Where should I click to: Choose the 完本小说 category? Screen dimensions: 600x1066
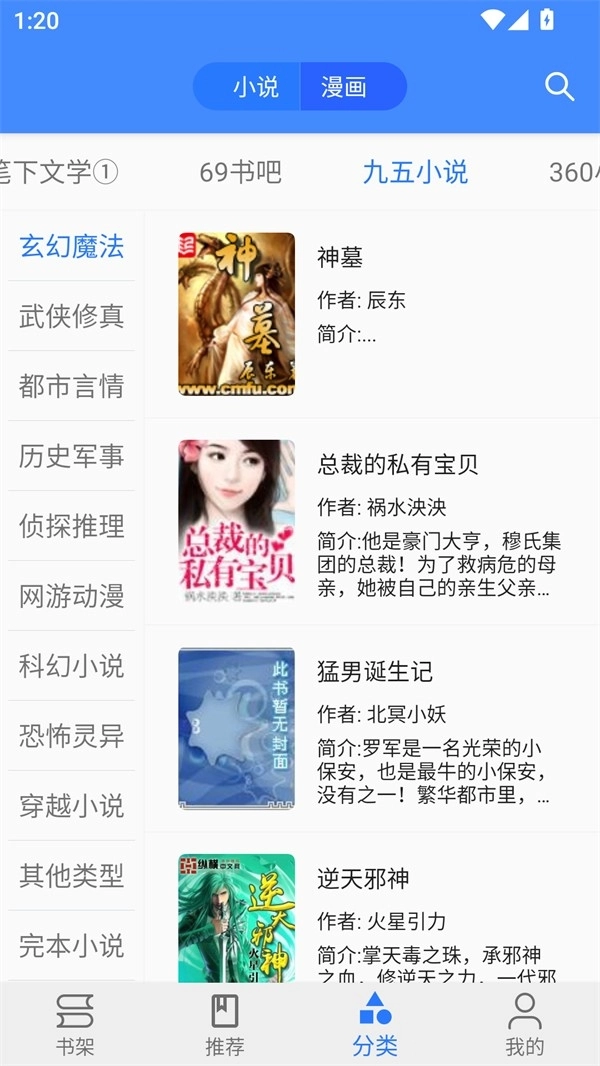pos(72,946)
